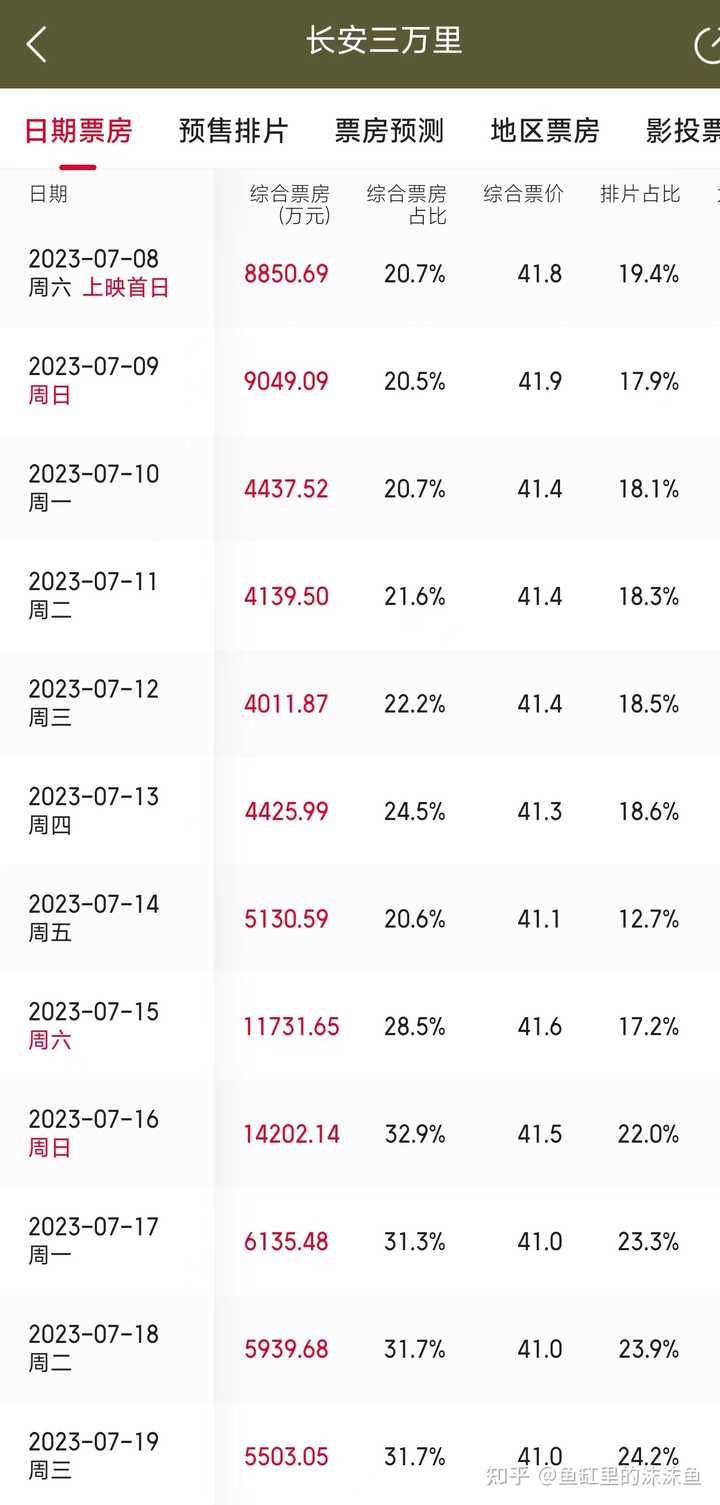Switch to the 预售排片 tab
The height and width of the screenshot is (1505, 720).
click(233, 131)
